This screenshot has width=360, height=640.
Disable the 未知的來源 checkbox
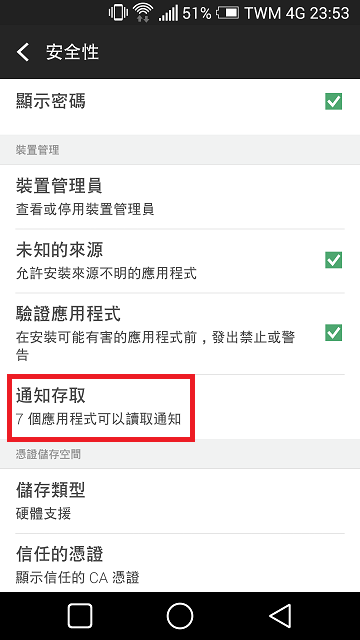tap(333, 260)
